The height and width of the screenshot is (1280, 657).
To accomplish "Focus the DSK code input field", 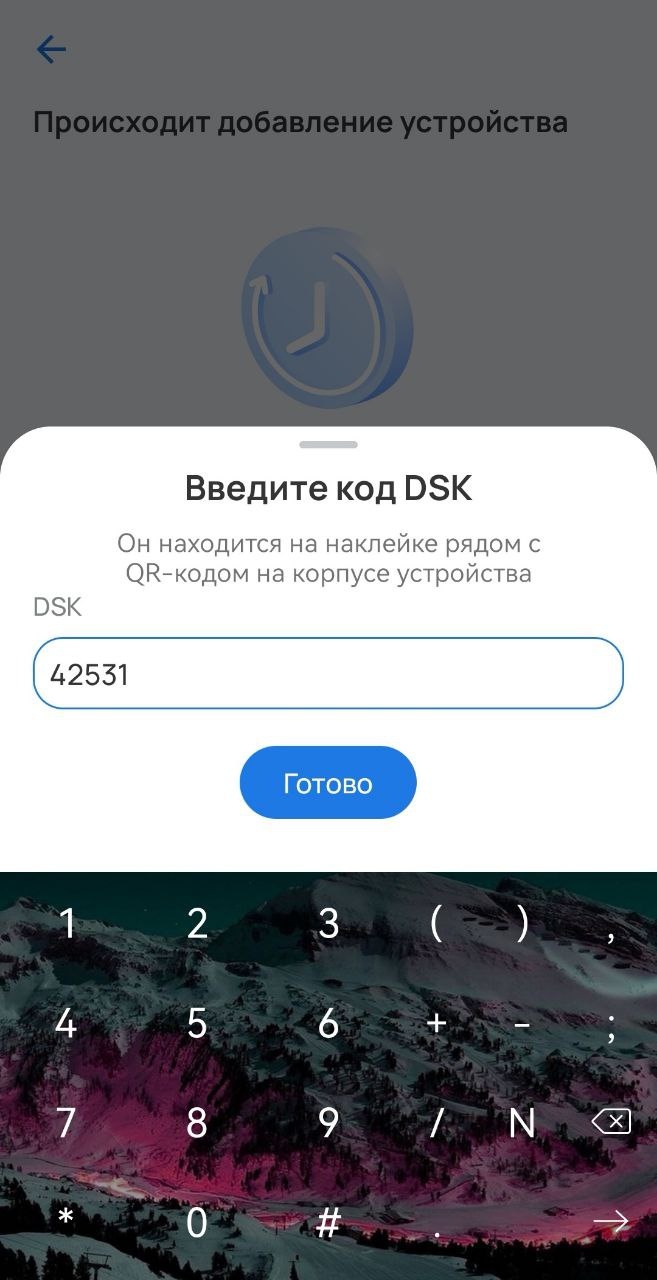I will click(328, 674).
